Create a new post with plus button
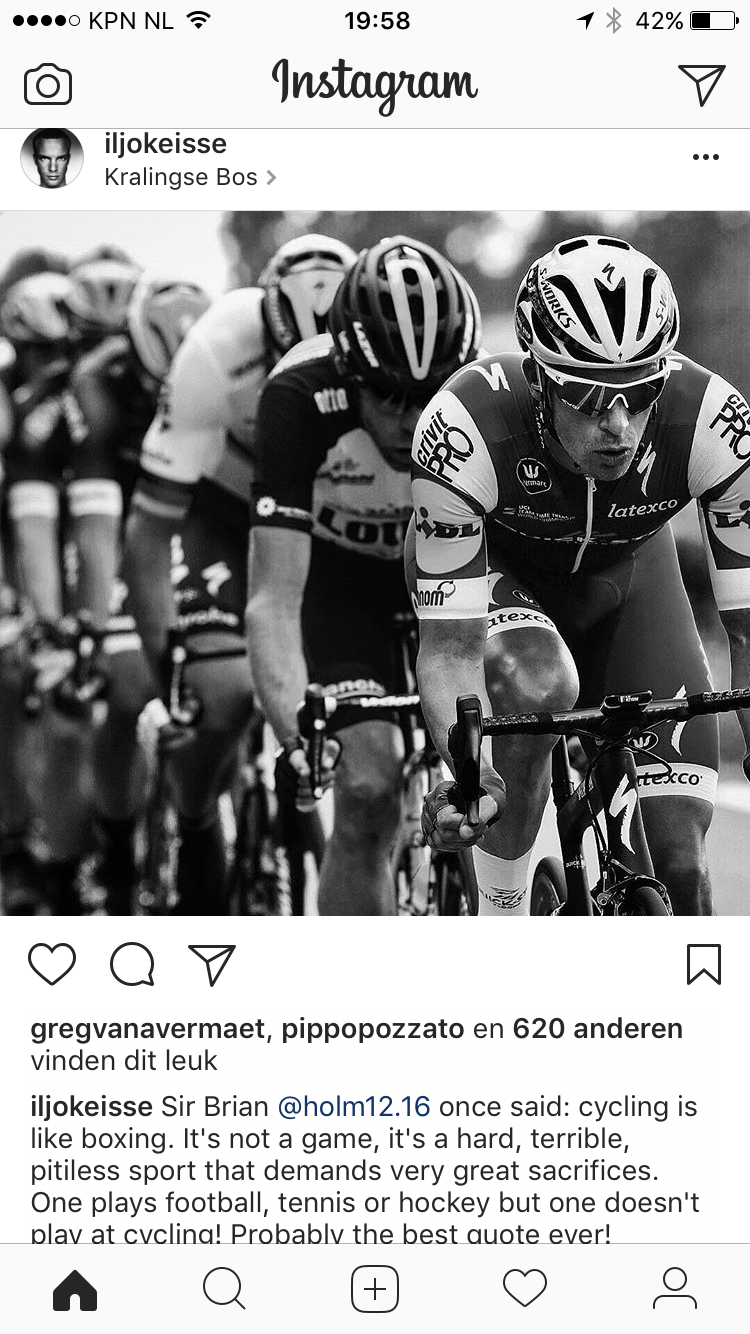Image resolution: width=750 pixels, height=1334 pixels. pos(375,1289)
